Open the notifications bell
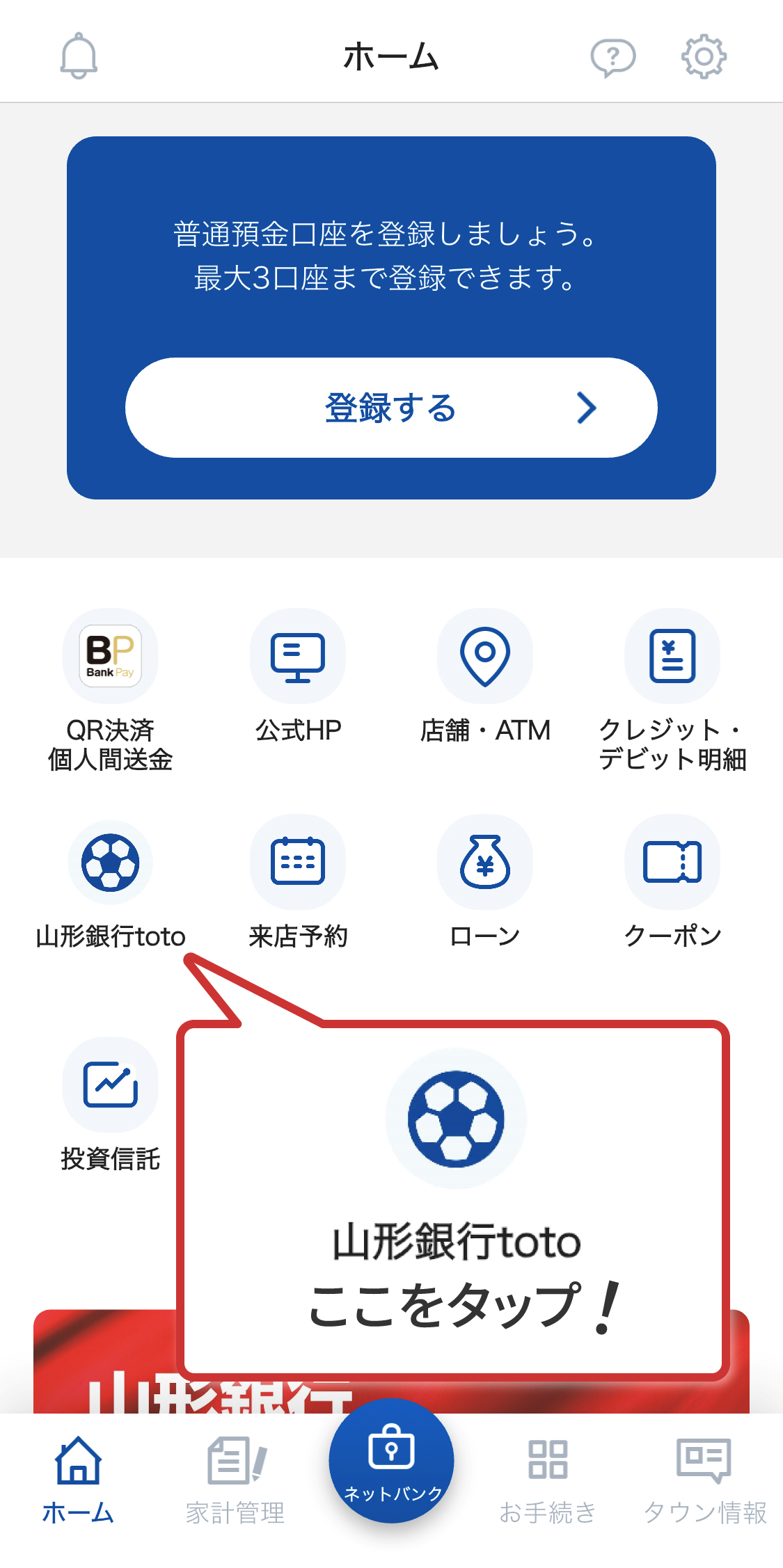 tap(79, 56)
